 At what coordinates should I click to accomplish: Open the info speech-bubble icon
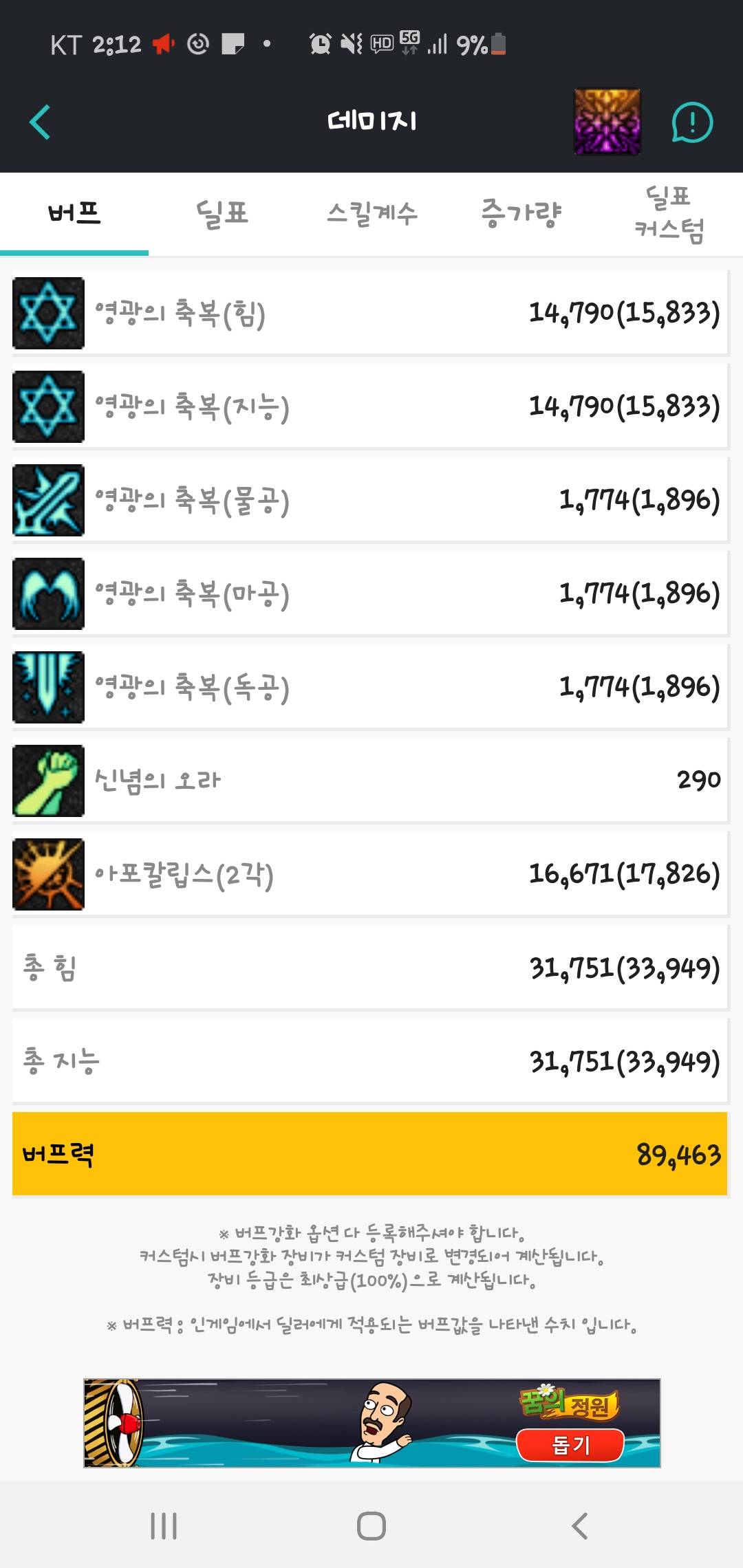(x=691, y=122)
